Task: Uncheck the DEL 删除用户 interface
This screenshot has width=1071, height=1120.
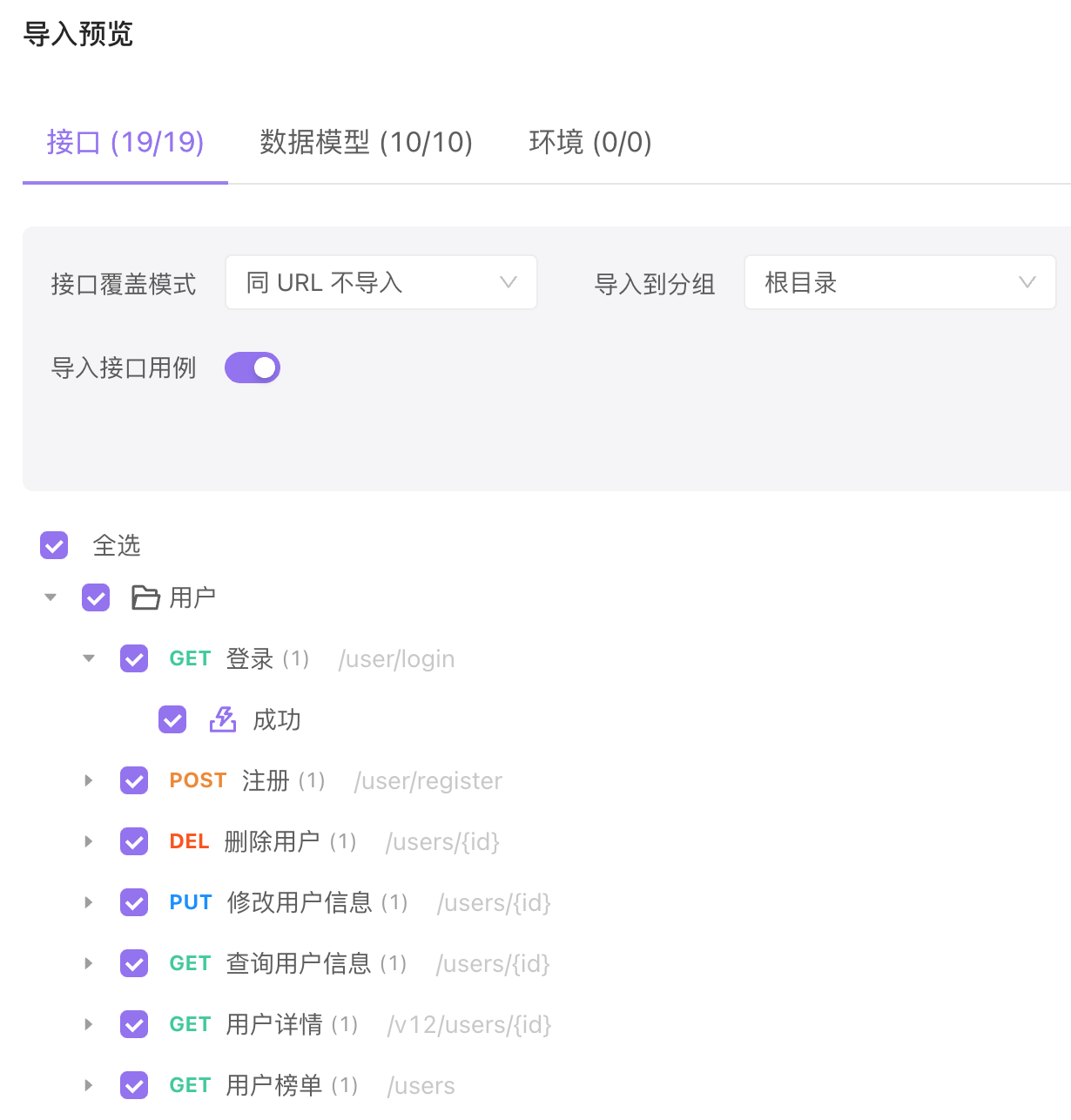Action: coord(134,841)
